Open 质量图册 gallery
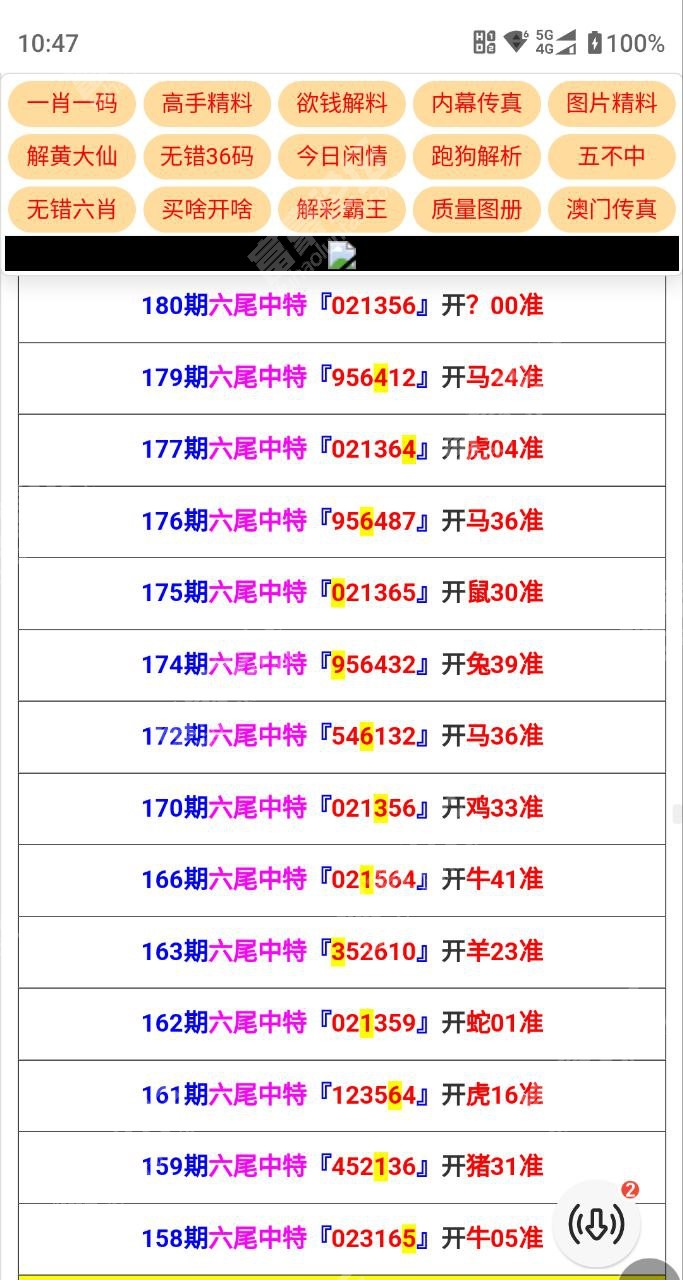Screen dimensions: 683x1280 477,209
